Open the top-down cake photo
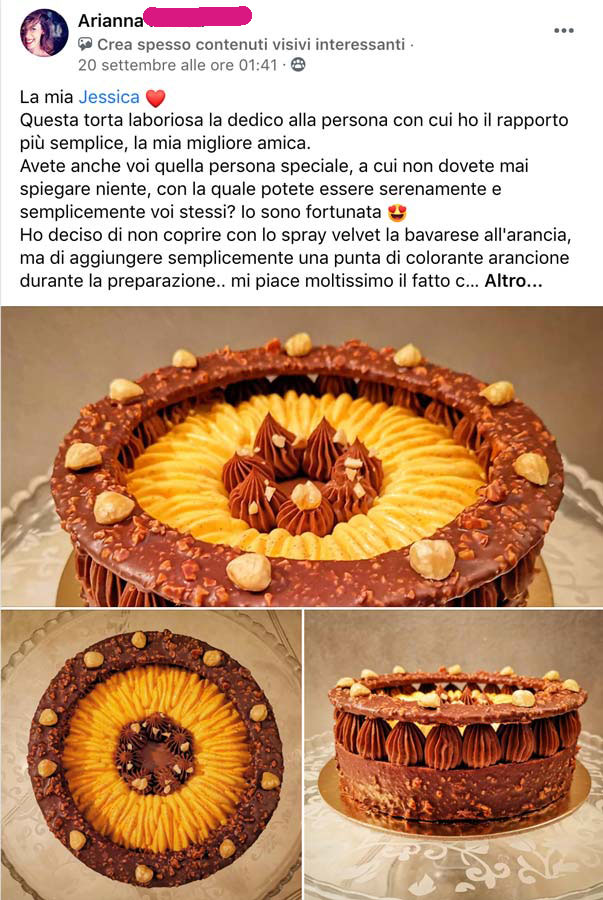 point(150,755)
